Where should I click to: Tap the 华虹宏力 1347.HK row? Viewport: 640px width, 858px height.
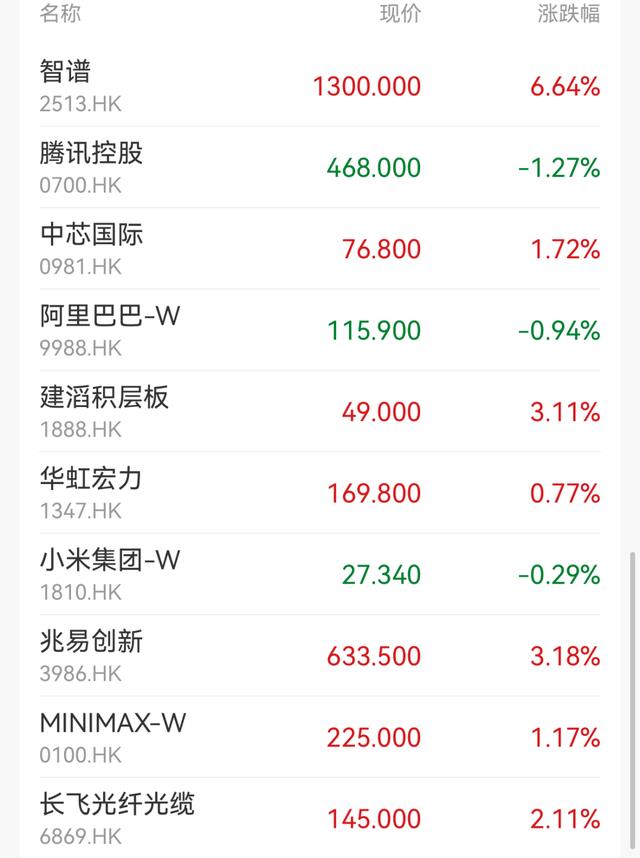click(320, 493)
